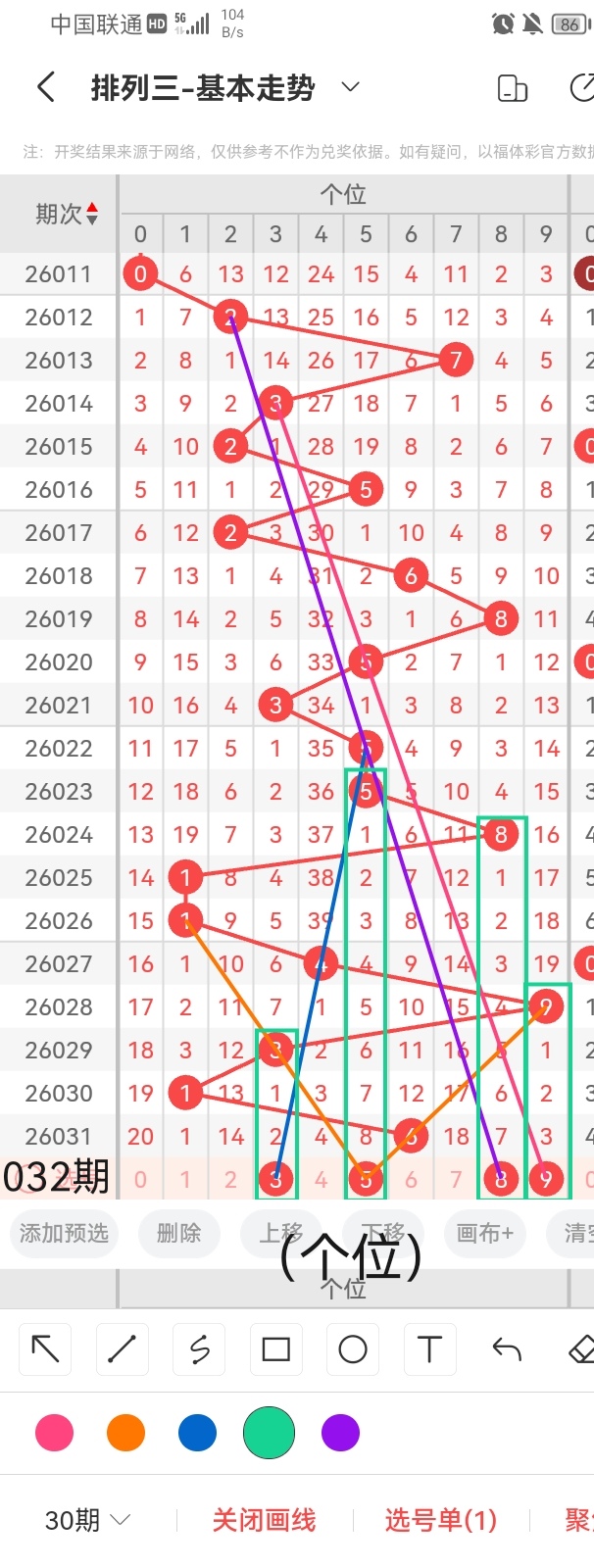The width and height of the screenshot is (594, 1568).
Task: Choose the purple color swatch
Action: (x=340, y=1433)
